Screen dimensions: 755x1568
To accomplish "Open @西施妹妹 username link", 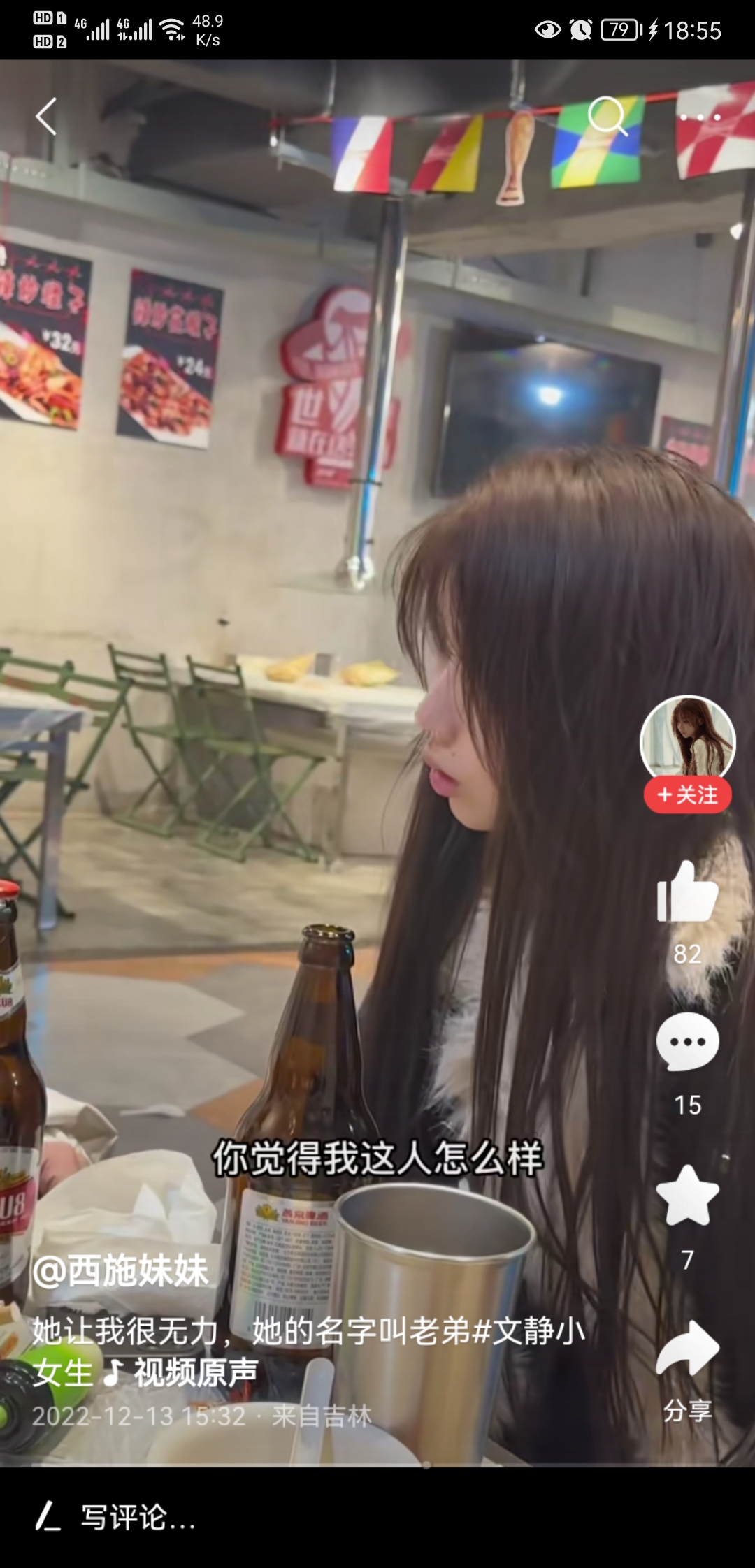I will pyautogui.click(x=120, y=1270).
